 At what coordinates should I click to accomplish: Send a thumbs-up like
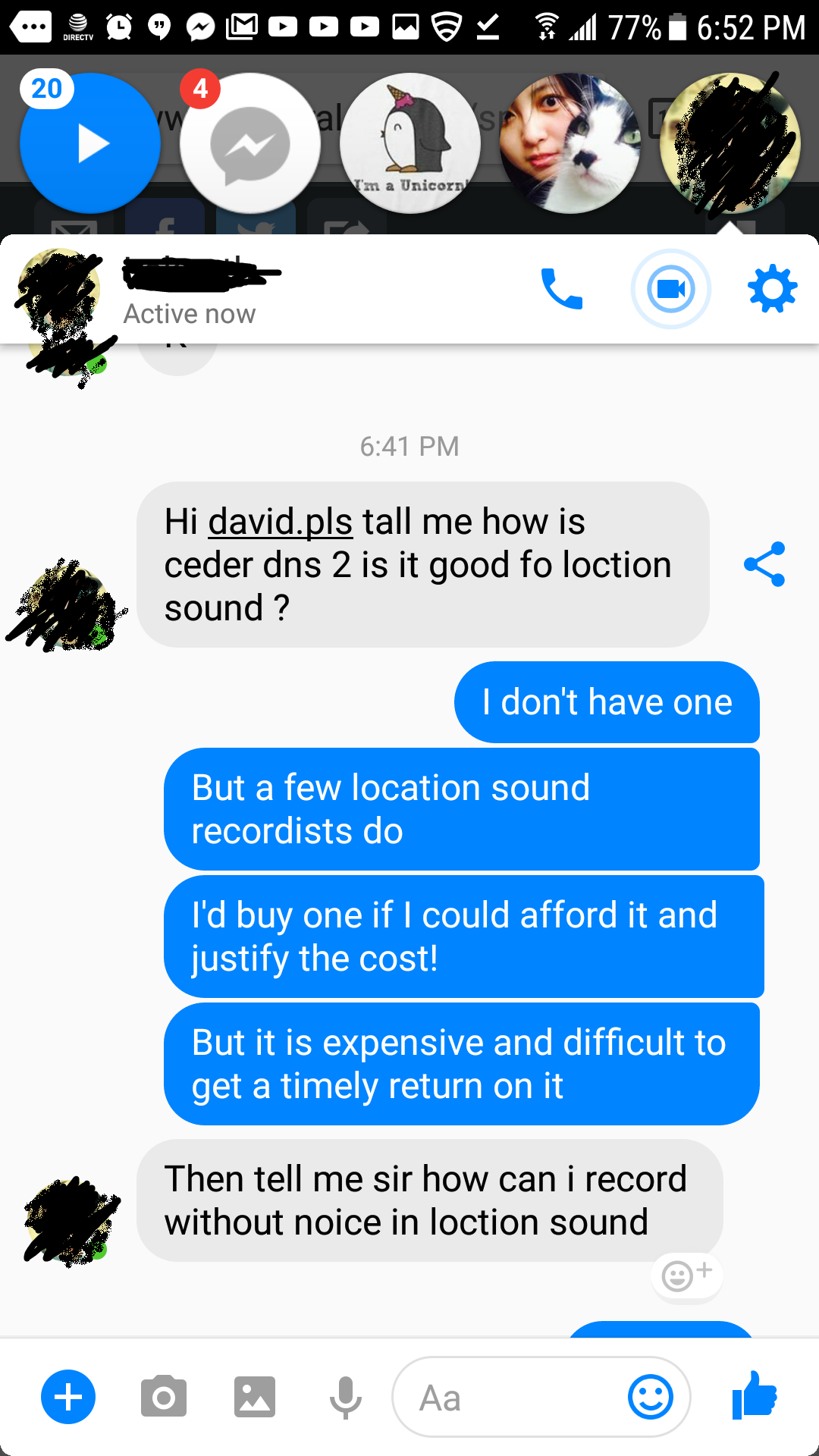coord(755,1395)
